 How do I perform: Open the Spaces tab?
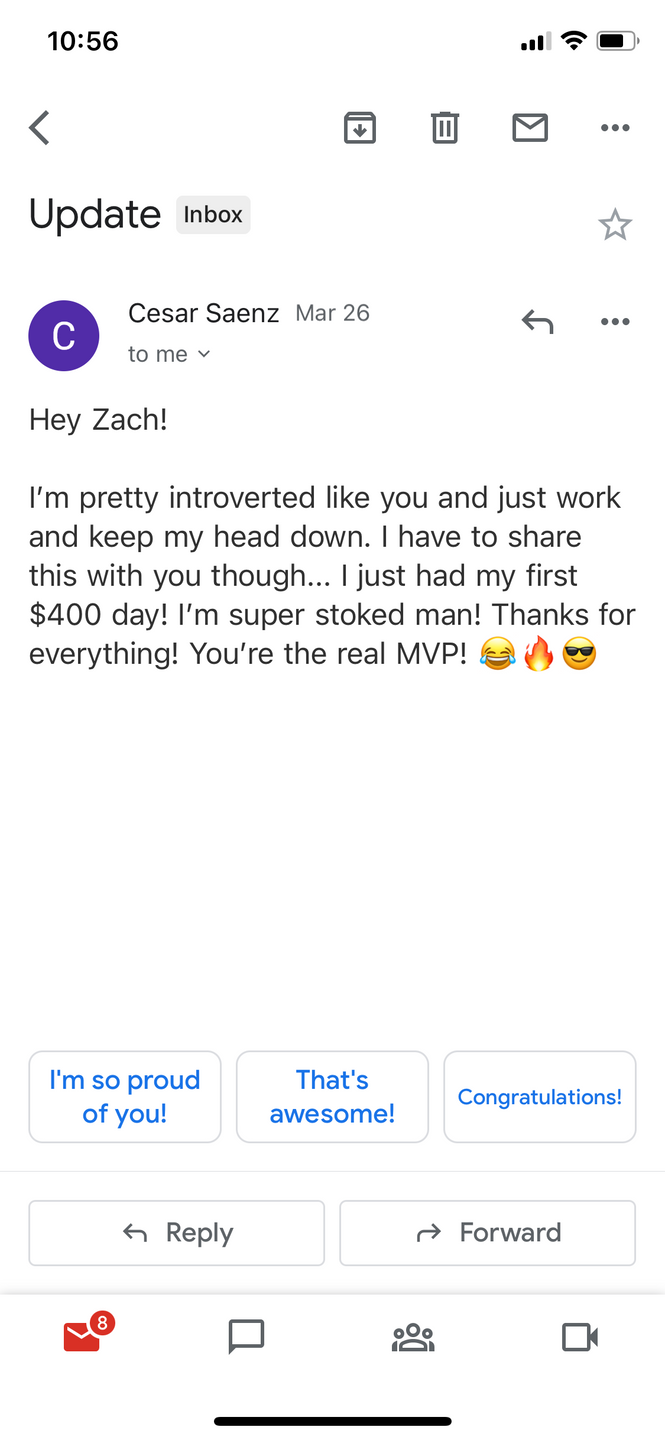(413, 1337)
